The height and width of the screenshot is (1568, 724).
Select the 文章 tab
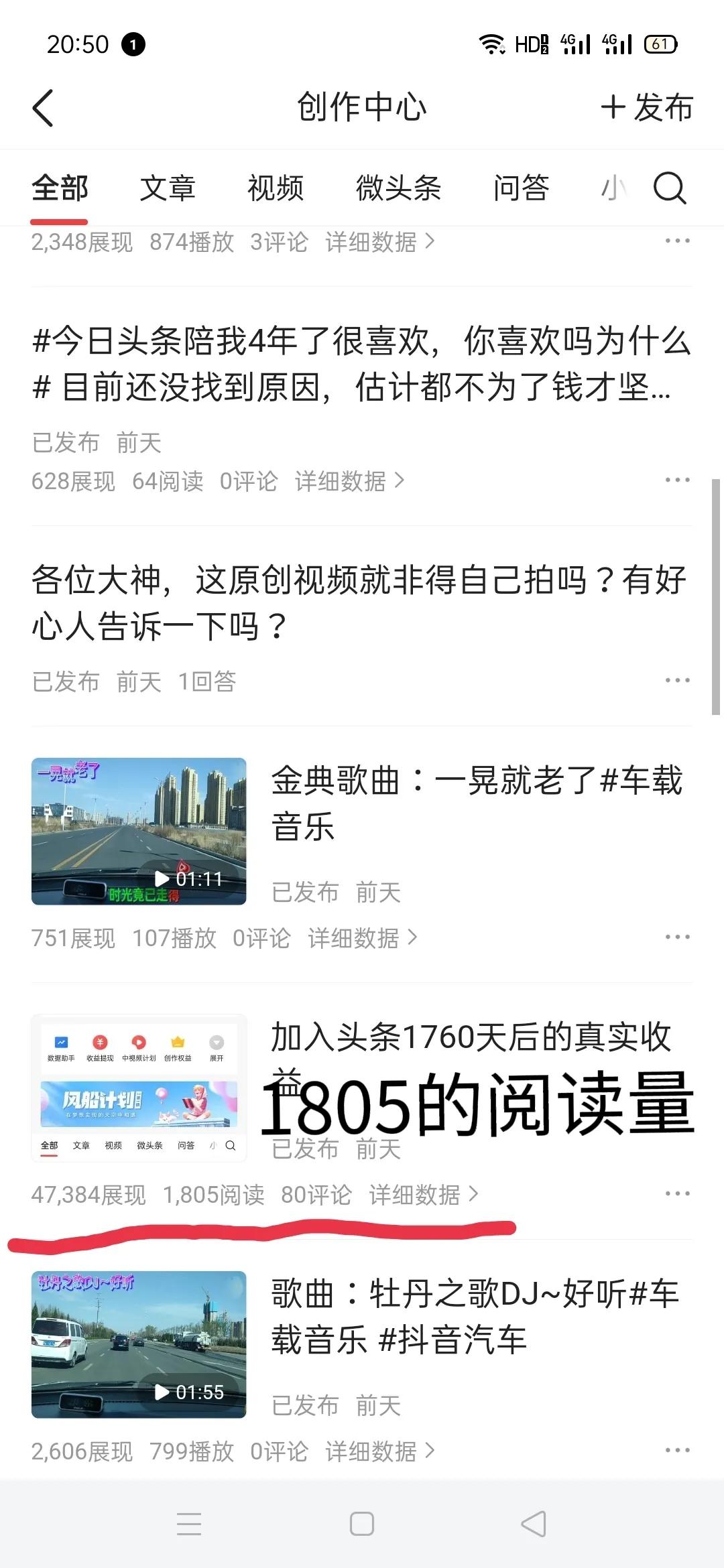coord(167,188)
